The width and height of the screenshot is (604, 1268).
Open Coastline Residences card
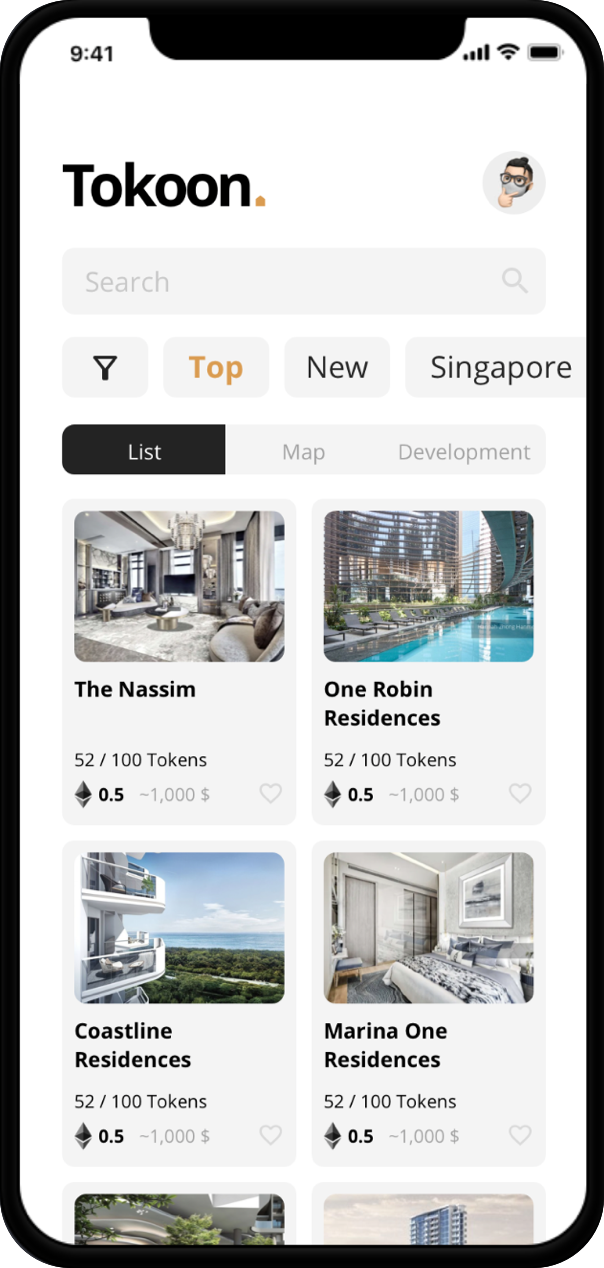179,1003
